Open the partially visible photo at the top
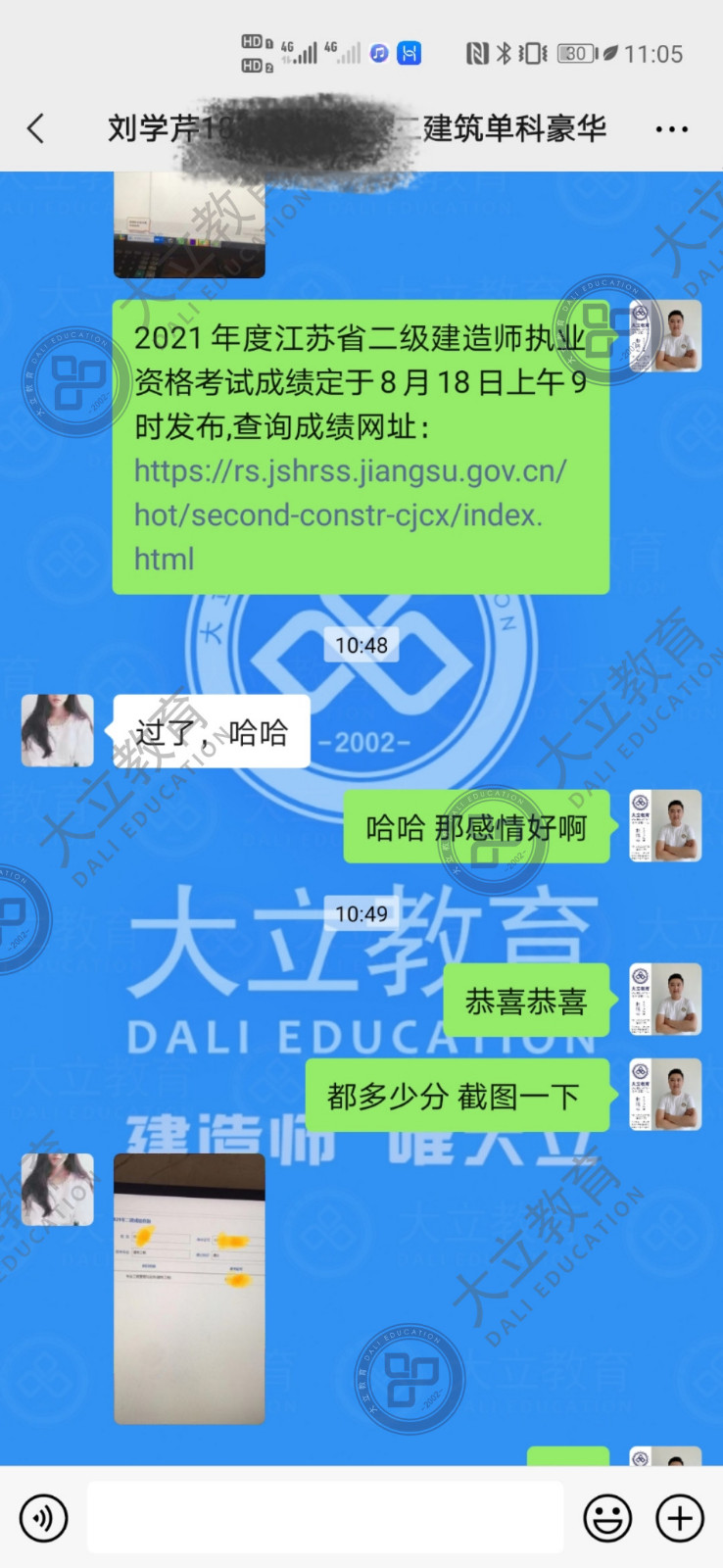This screenshot has height=1568, width=723. coord(190,224)
